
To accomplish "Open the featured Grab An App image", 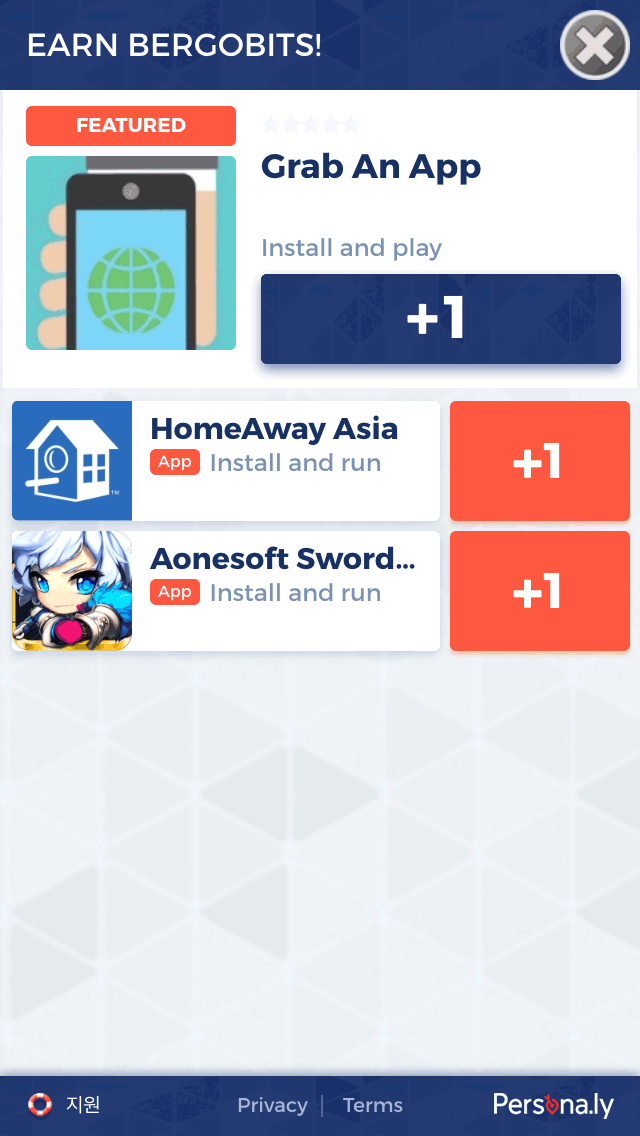I will point(131,253).
